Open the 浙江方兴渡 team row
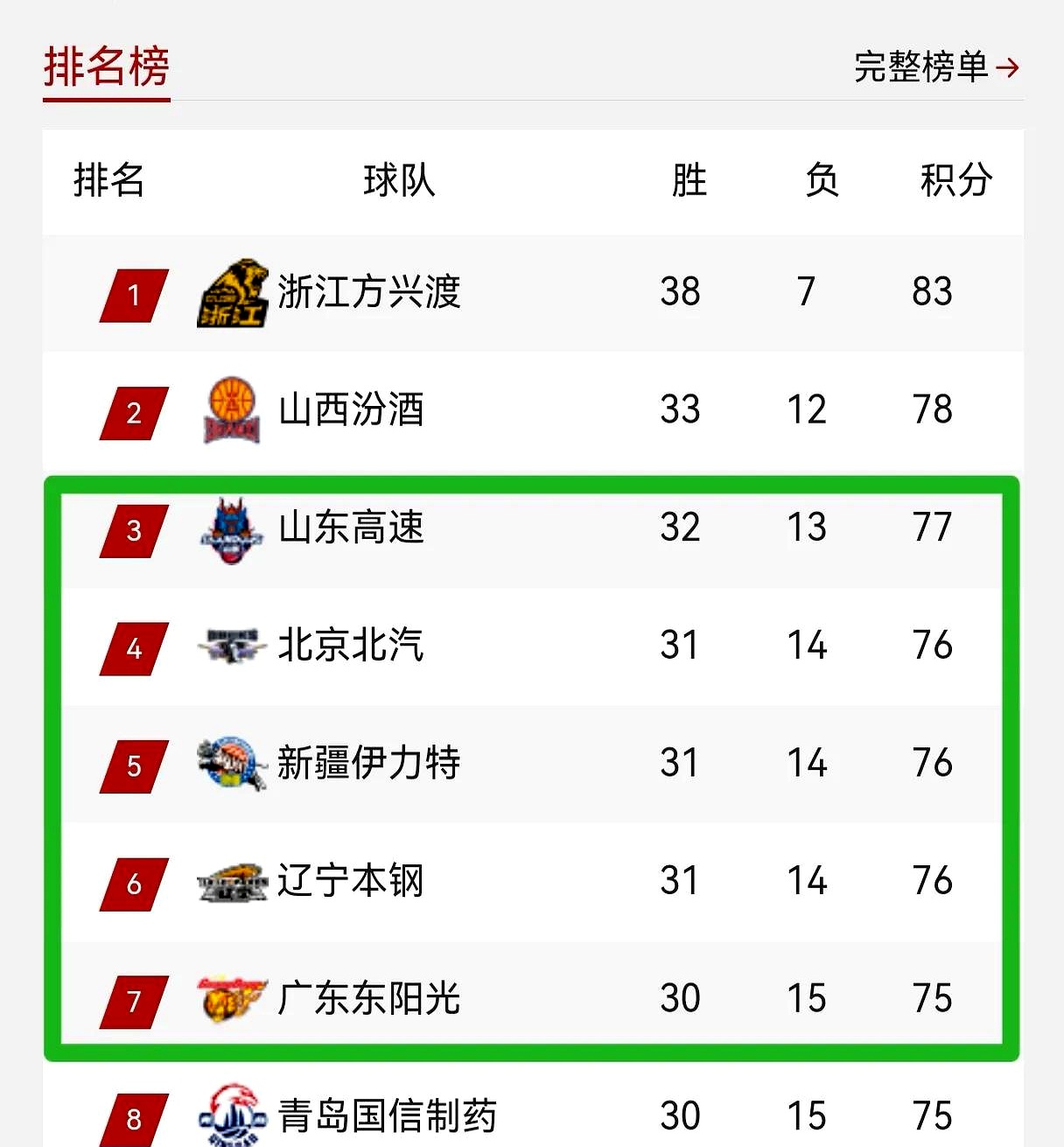This screenshot has width=1064, height=1147. 368,292
